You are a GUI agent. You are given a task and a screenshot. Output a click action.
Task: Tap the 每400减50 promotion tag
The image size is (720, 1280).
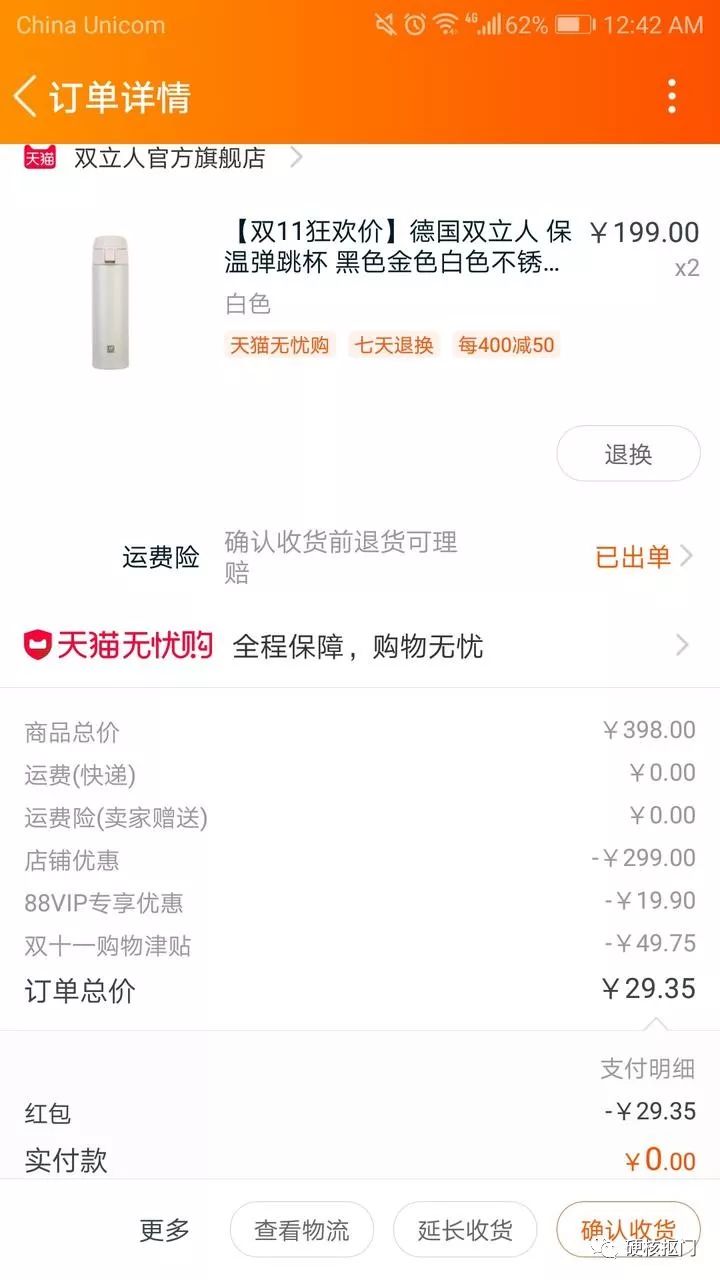[504, 346]
